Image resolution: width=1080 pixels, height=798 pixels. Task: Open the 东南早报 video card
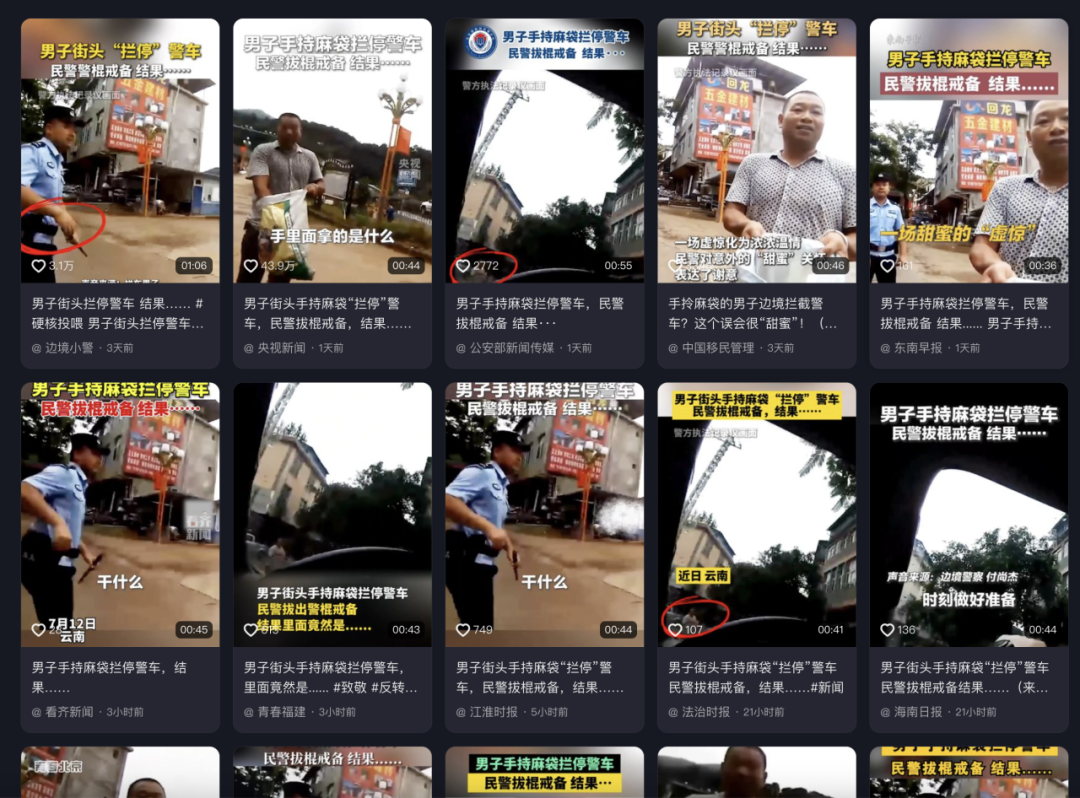968,150
